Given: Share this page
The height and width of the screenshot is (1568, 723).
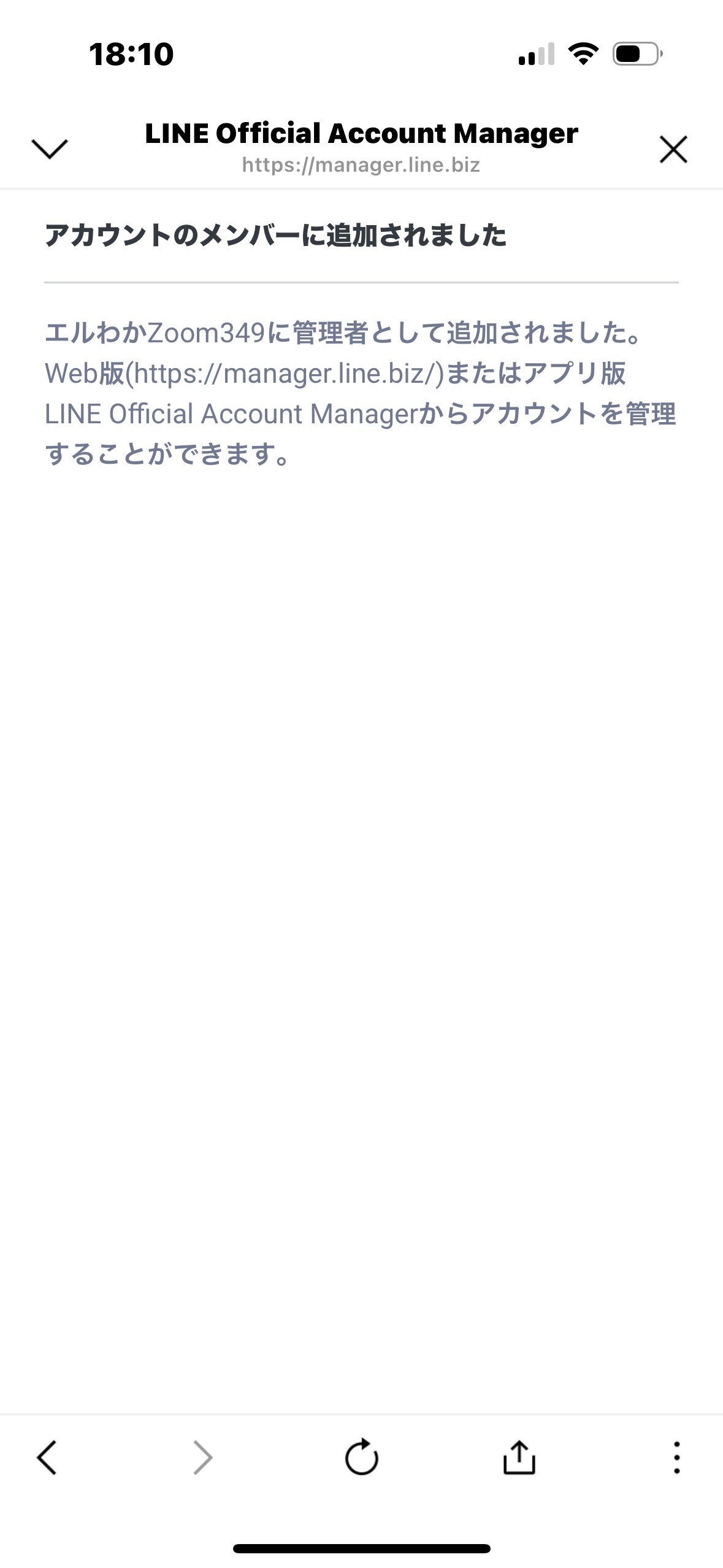Looking at the screenshot, I should click(519, 1456).
